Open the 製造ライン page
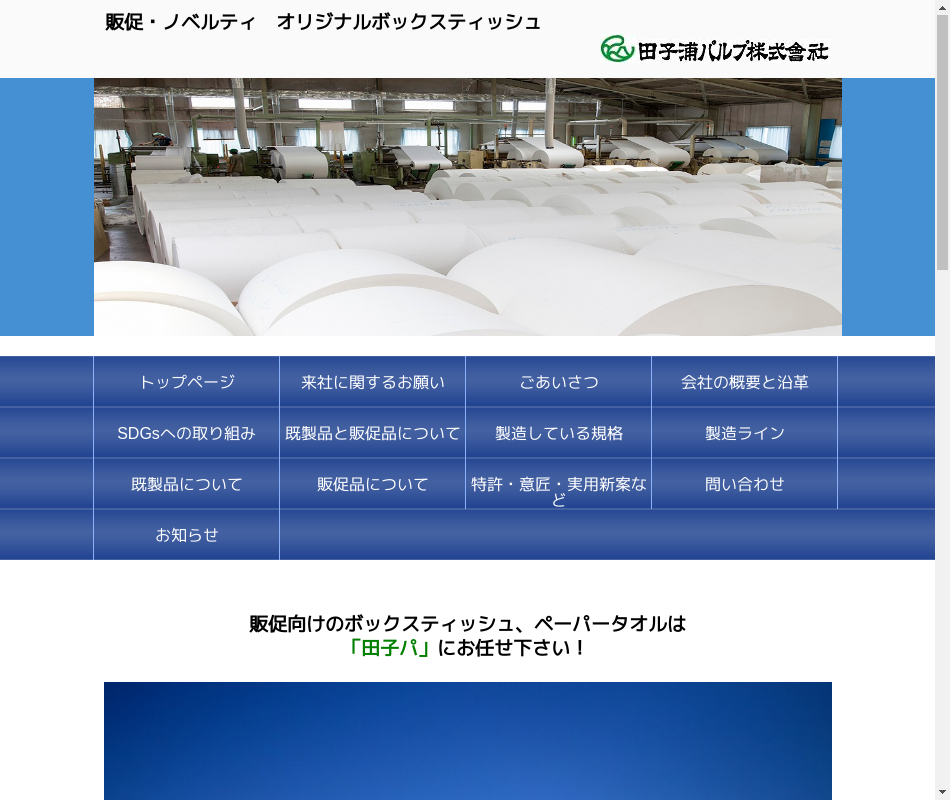This screenshot has height=800, width=950. coord(744,433)
